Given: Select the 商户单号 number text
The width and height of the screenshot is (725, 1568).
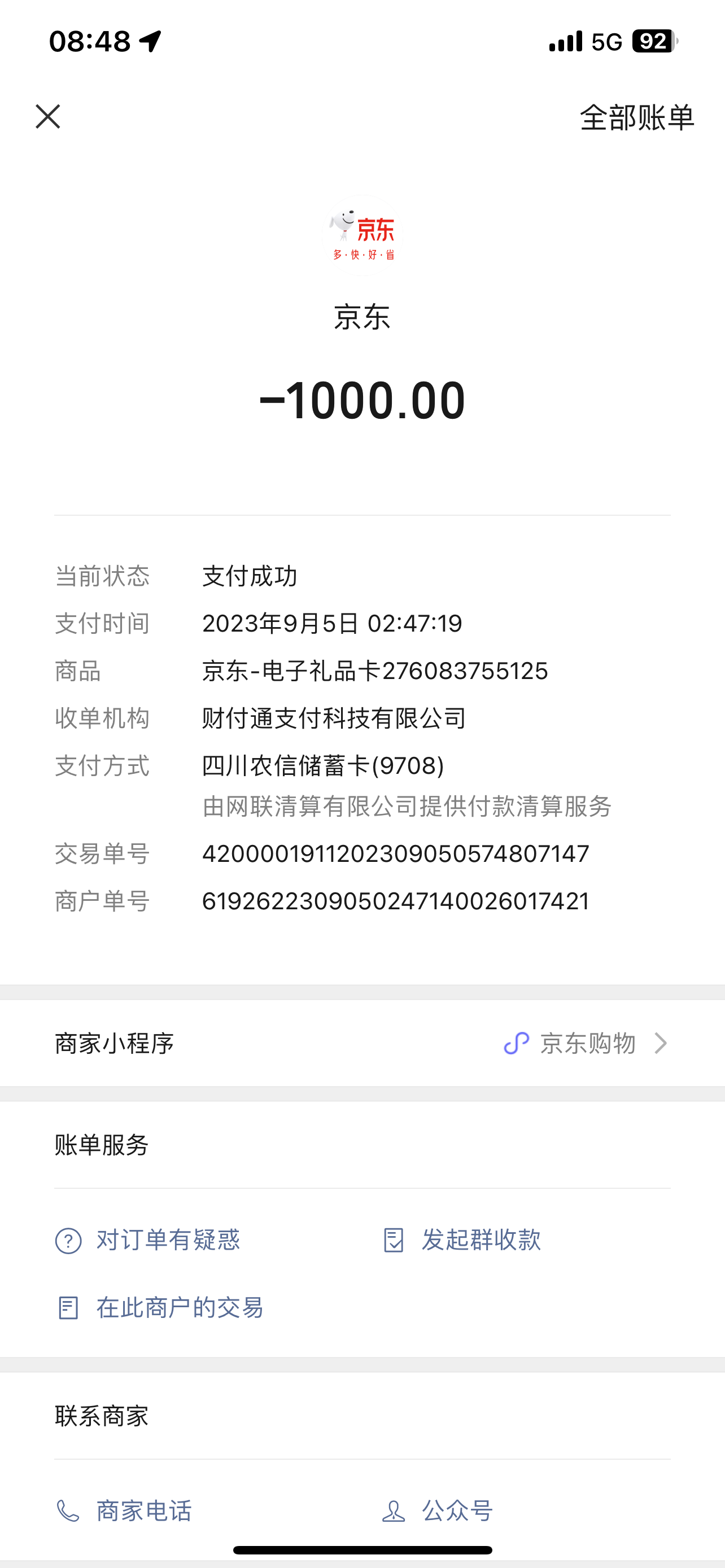Looking at the screenshot, I should pyautogui.click(x=396, y=902).
